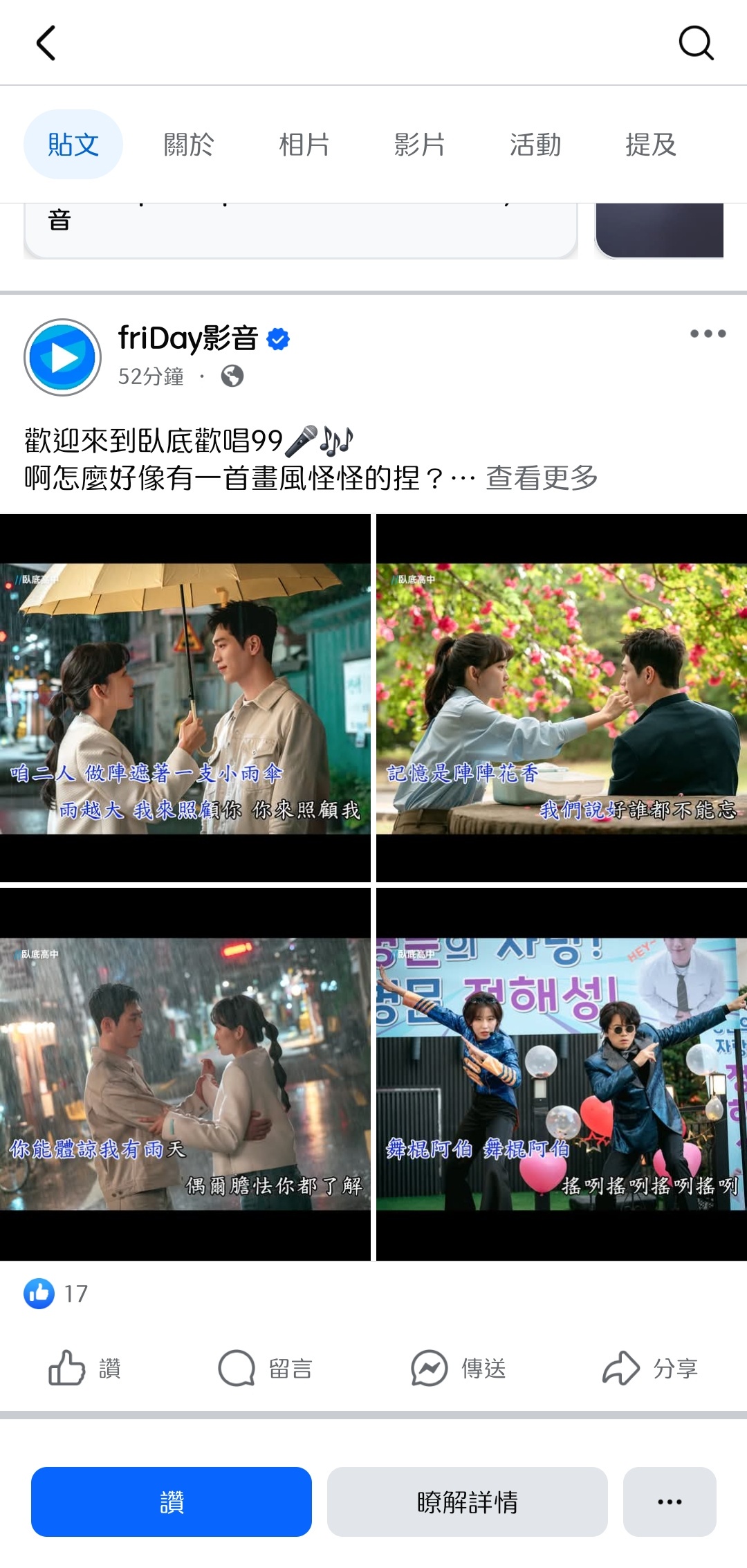Image resolution: width=747 pixels, height=1568 pixels.
Task: Switch to the 相片 tab
Action: 304,145
